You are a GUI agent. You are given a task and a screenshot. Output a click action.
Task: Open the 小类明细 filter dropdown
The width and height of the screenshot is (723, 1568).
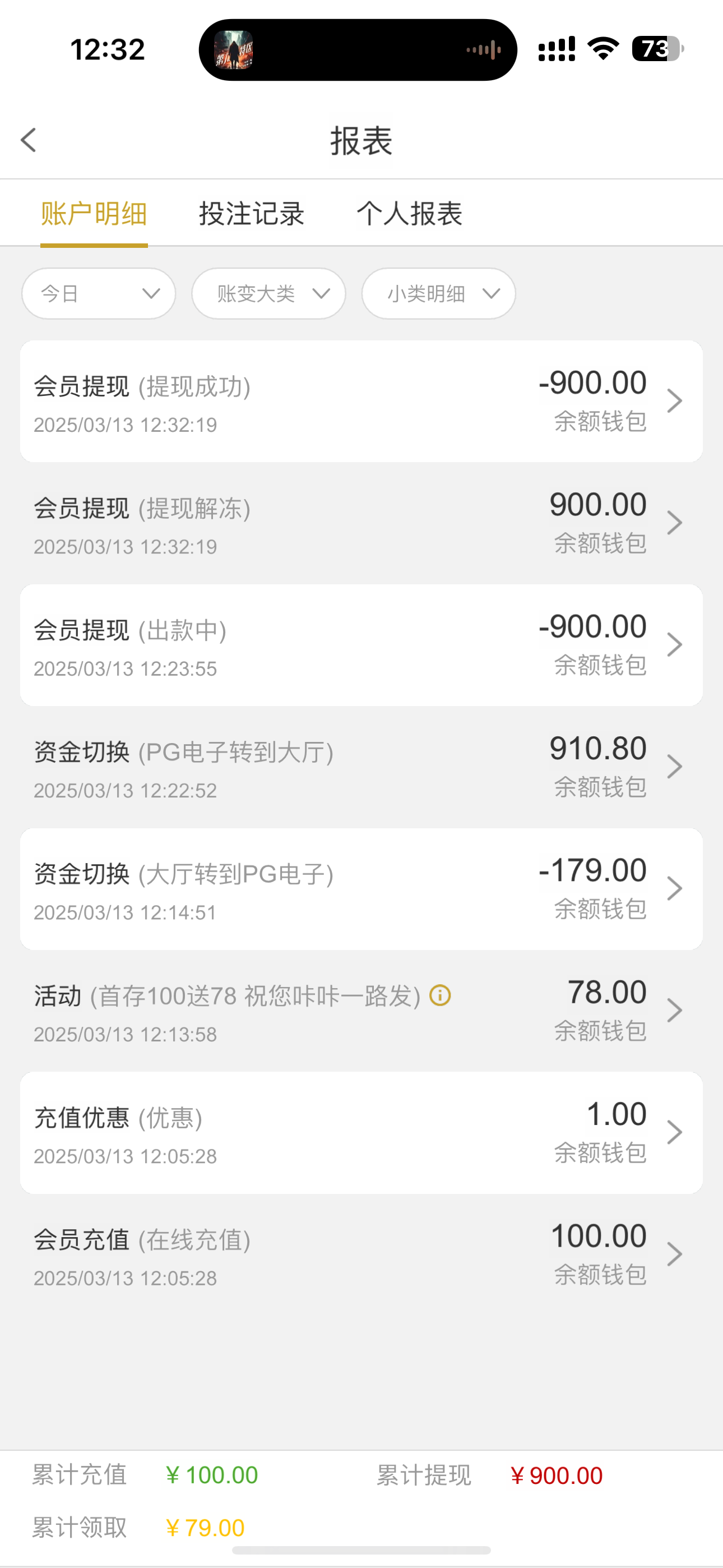click(x=438, y=293)
